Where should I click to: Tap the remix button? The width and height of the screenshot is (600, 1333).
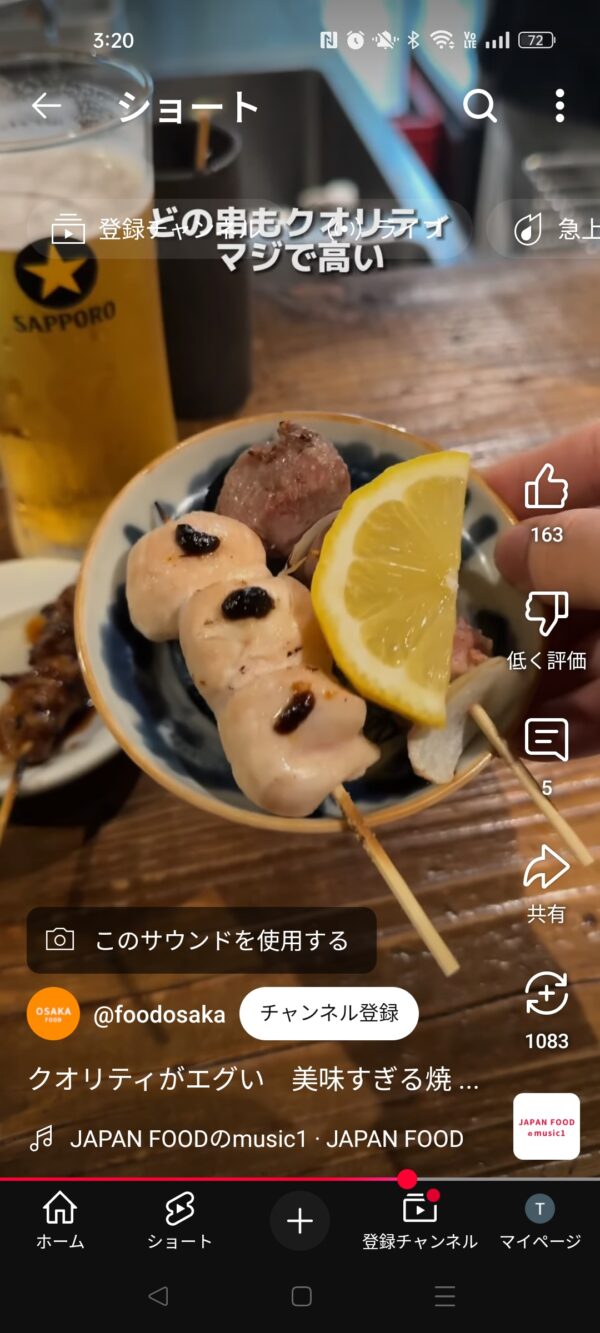(546, 994)
